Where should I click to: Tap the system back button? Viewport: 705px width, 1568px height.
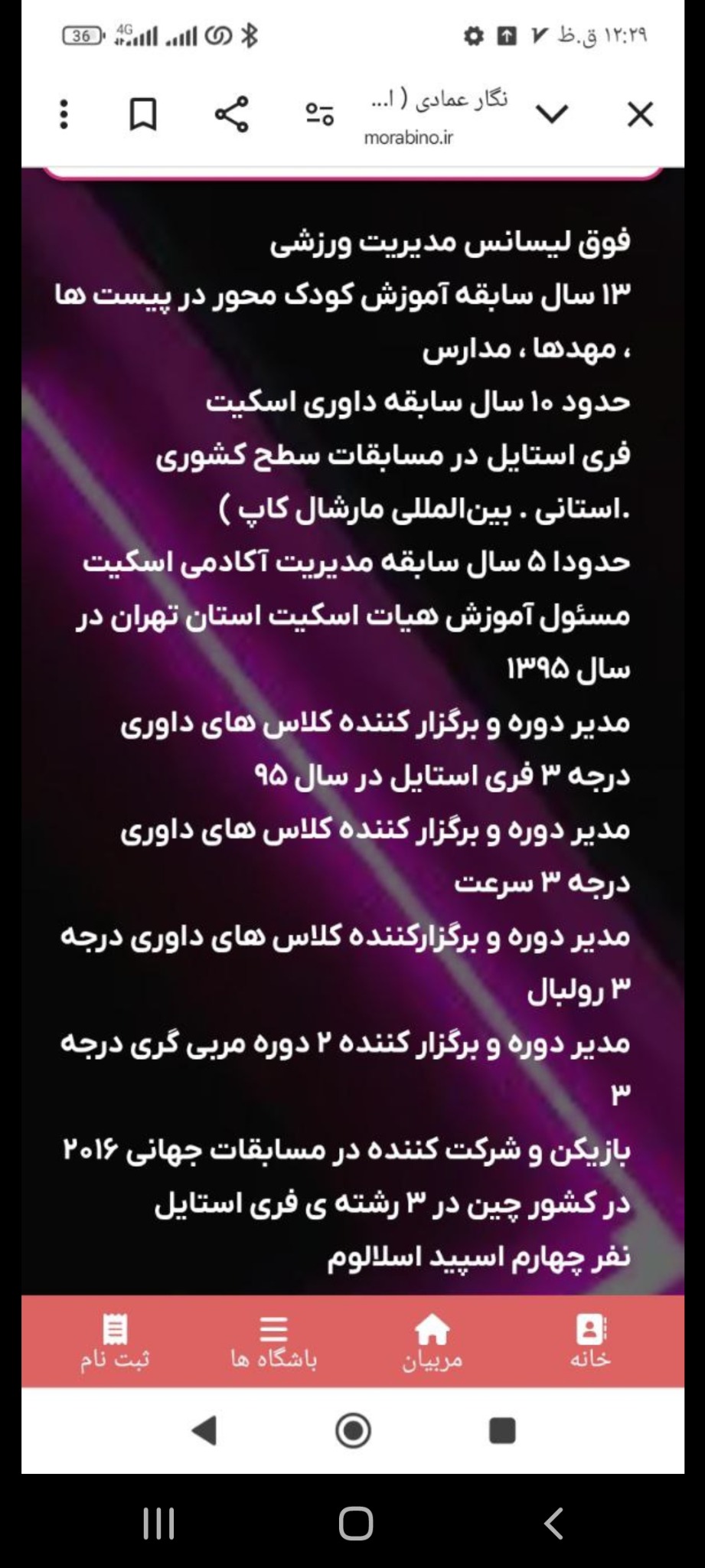(553, 1524)
